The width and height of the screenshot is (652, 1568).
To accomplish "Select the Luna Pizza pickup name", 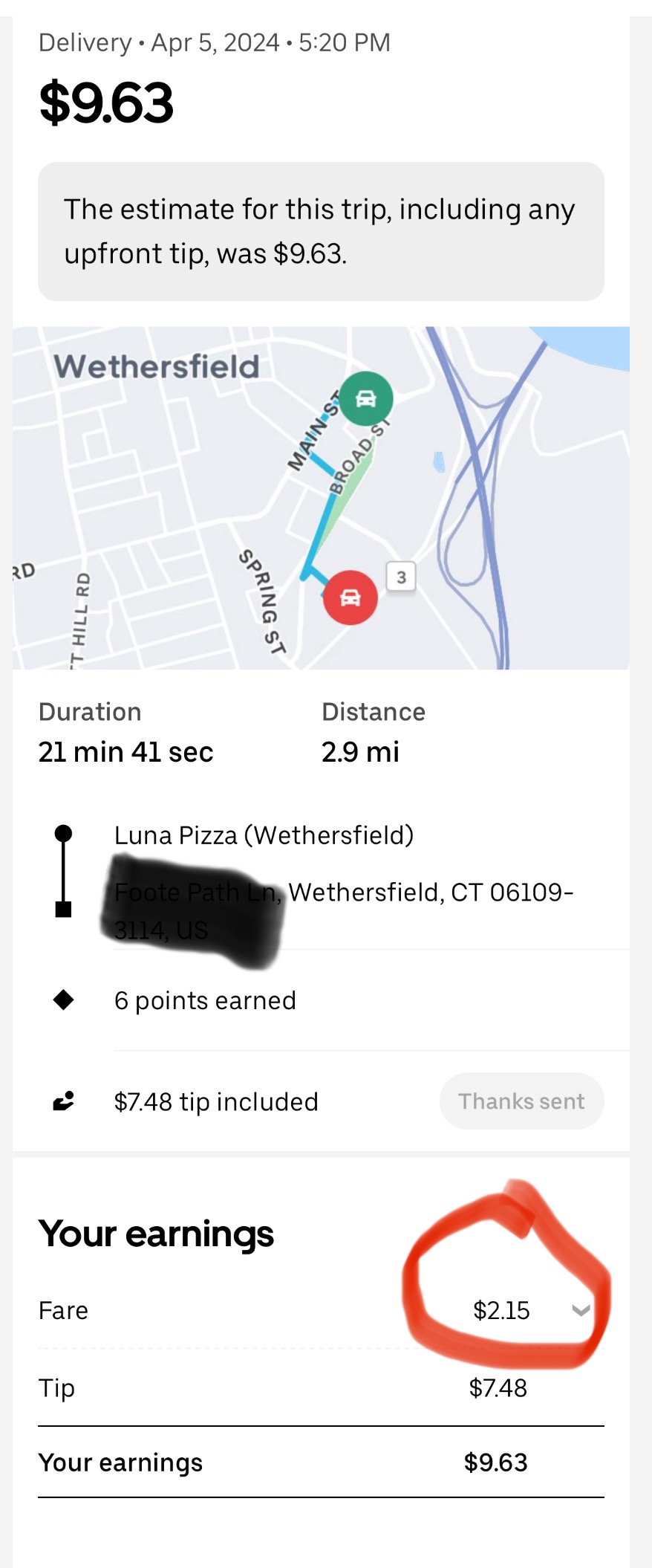I will [x=264, y=835].
